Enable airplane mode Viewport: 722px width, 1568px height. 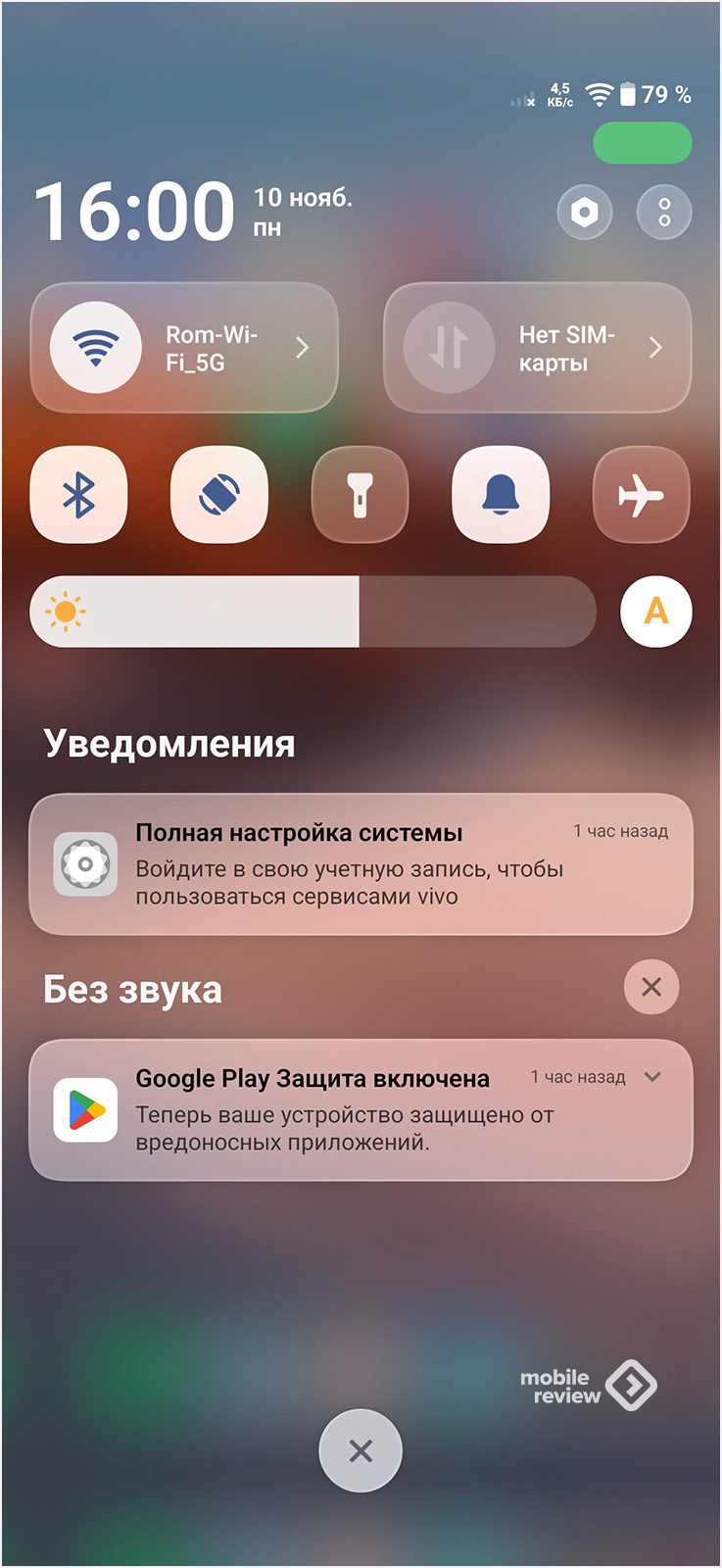pyautogui.click(x=642, y=494)
